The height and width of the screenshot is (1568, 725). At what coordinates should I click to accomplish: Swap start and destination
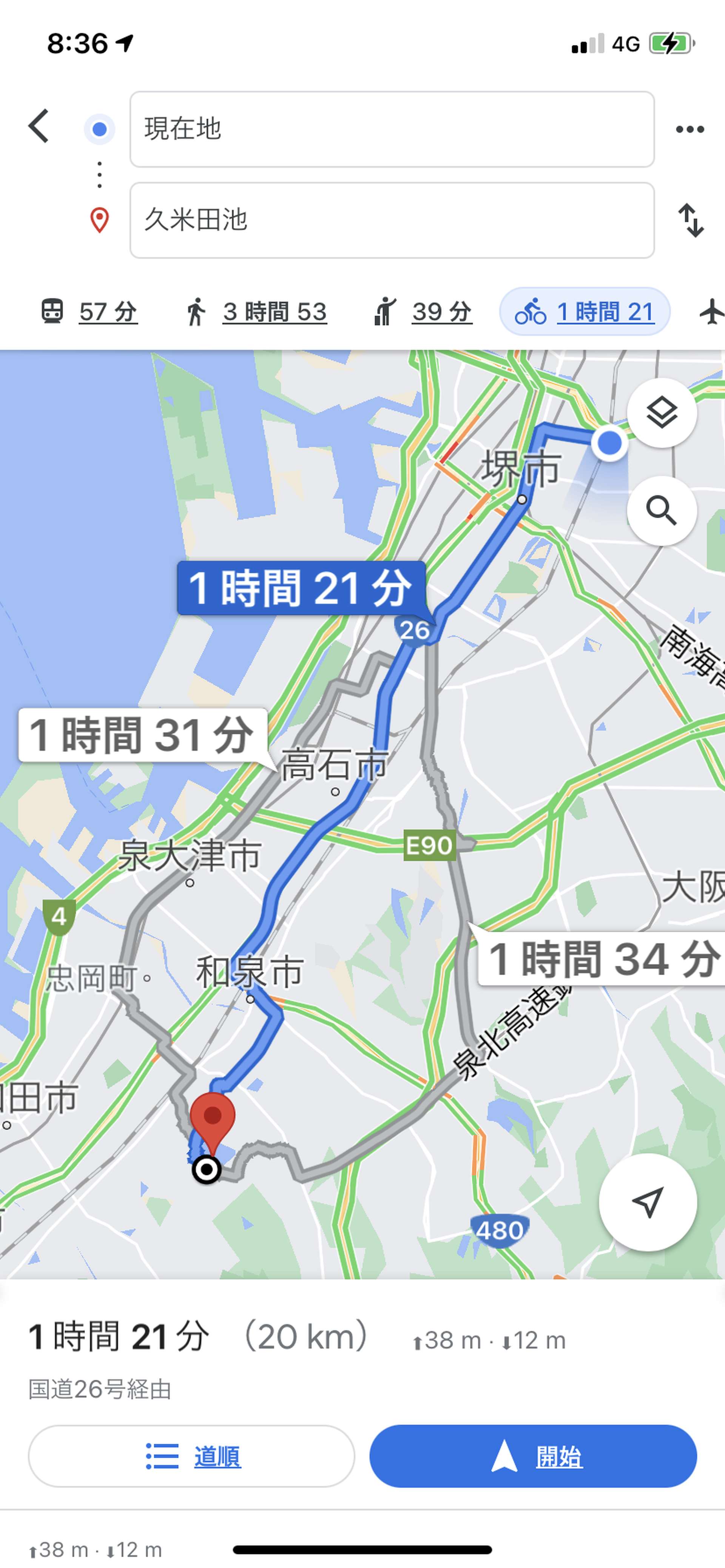click(x=691, y=220)
